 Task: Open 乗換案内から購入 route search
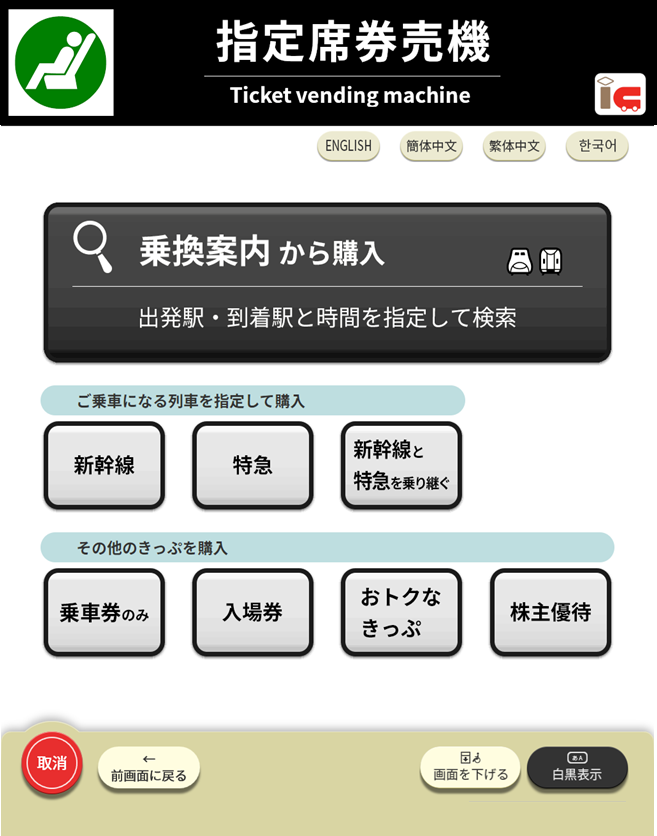pos(327,283)
